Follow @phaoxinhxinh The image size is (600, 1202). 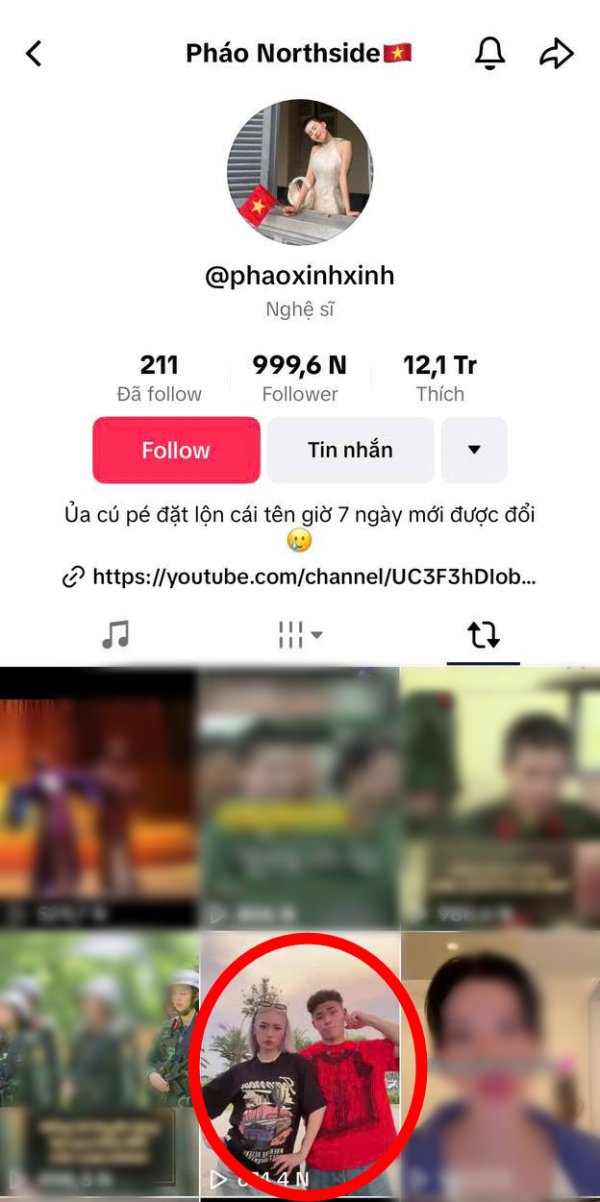tap(176, 450)
